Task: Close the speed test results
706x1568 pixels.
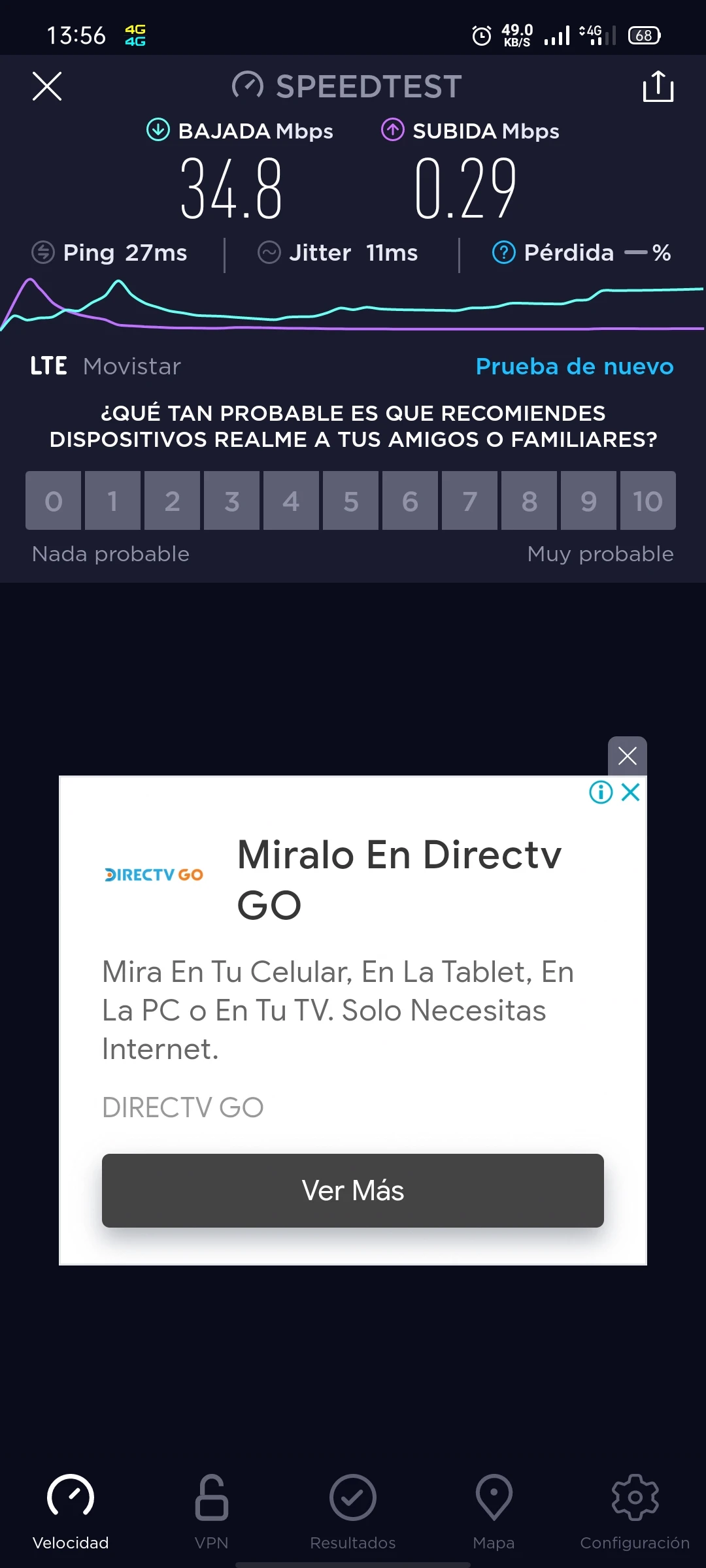Action: pos(47,86)
